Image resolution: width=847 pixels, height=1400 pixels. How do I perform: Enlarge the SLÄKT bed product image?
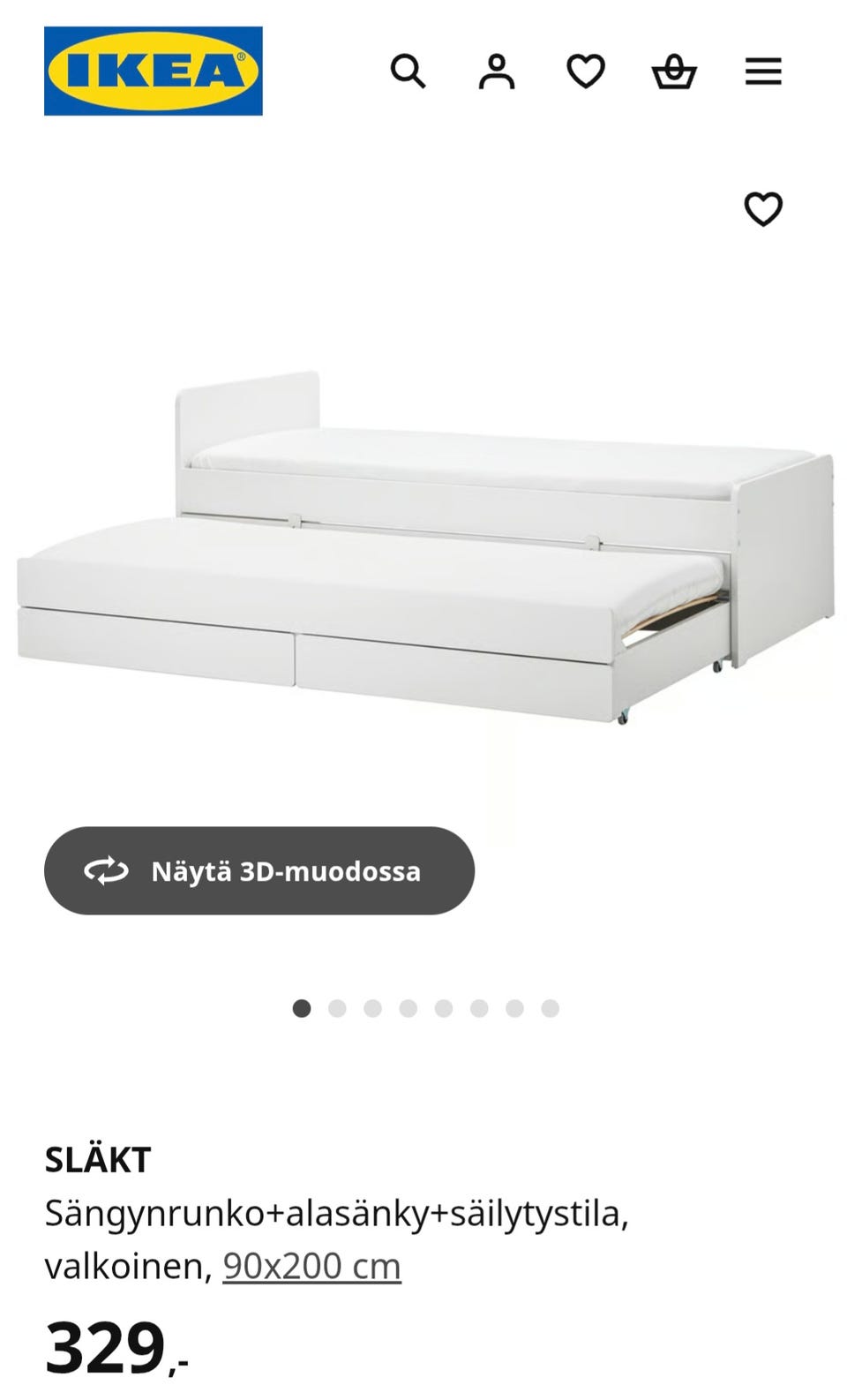click(423, 547)
